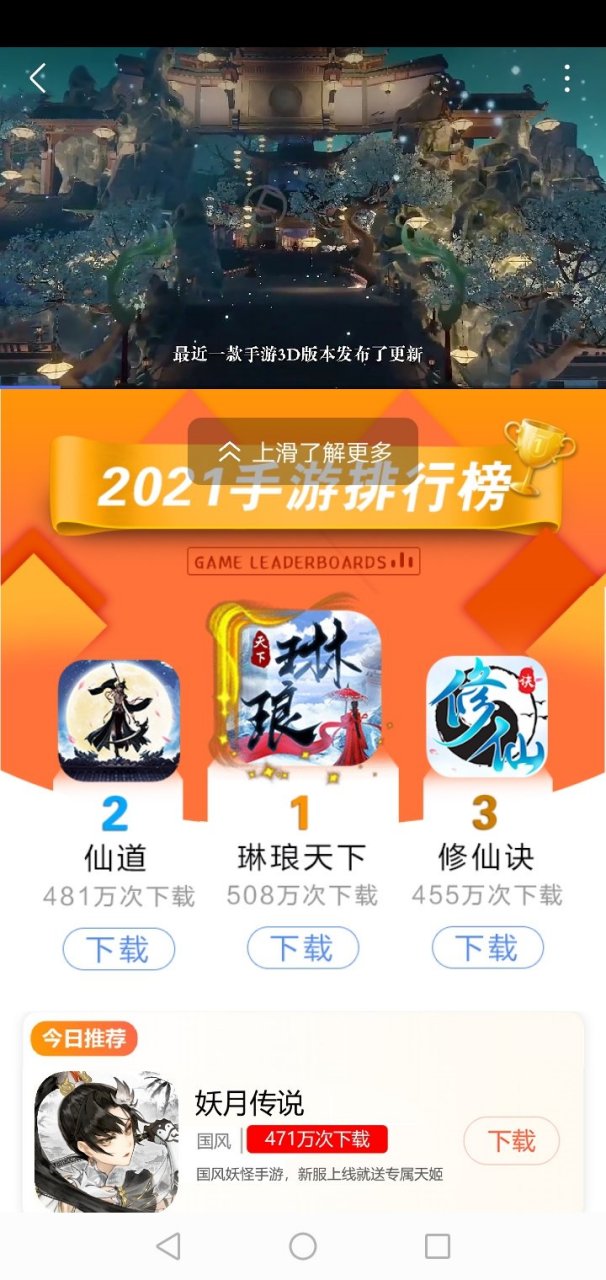Open the 修仙诀 game icon

(487, 717)
